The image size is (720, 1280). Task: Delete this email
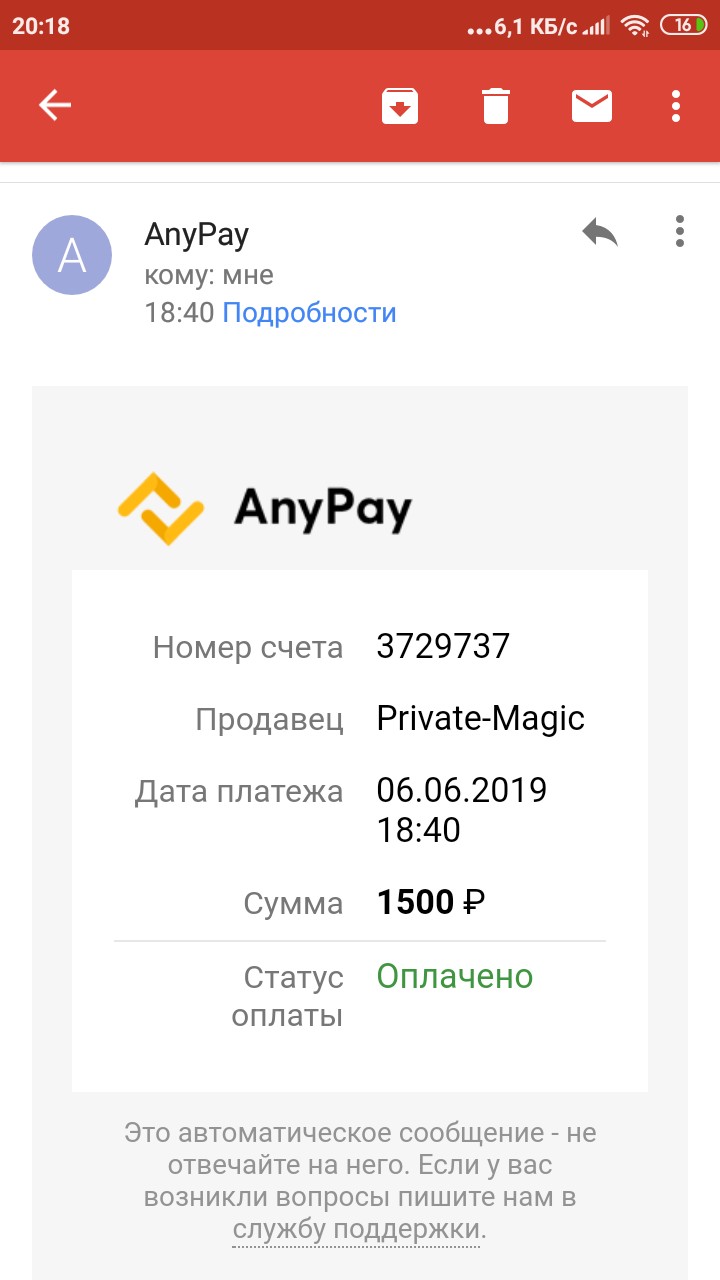pyautogui.click(x=496, y=105)
